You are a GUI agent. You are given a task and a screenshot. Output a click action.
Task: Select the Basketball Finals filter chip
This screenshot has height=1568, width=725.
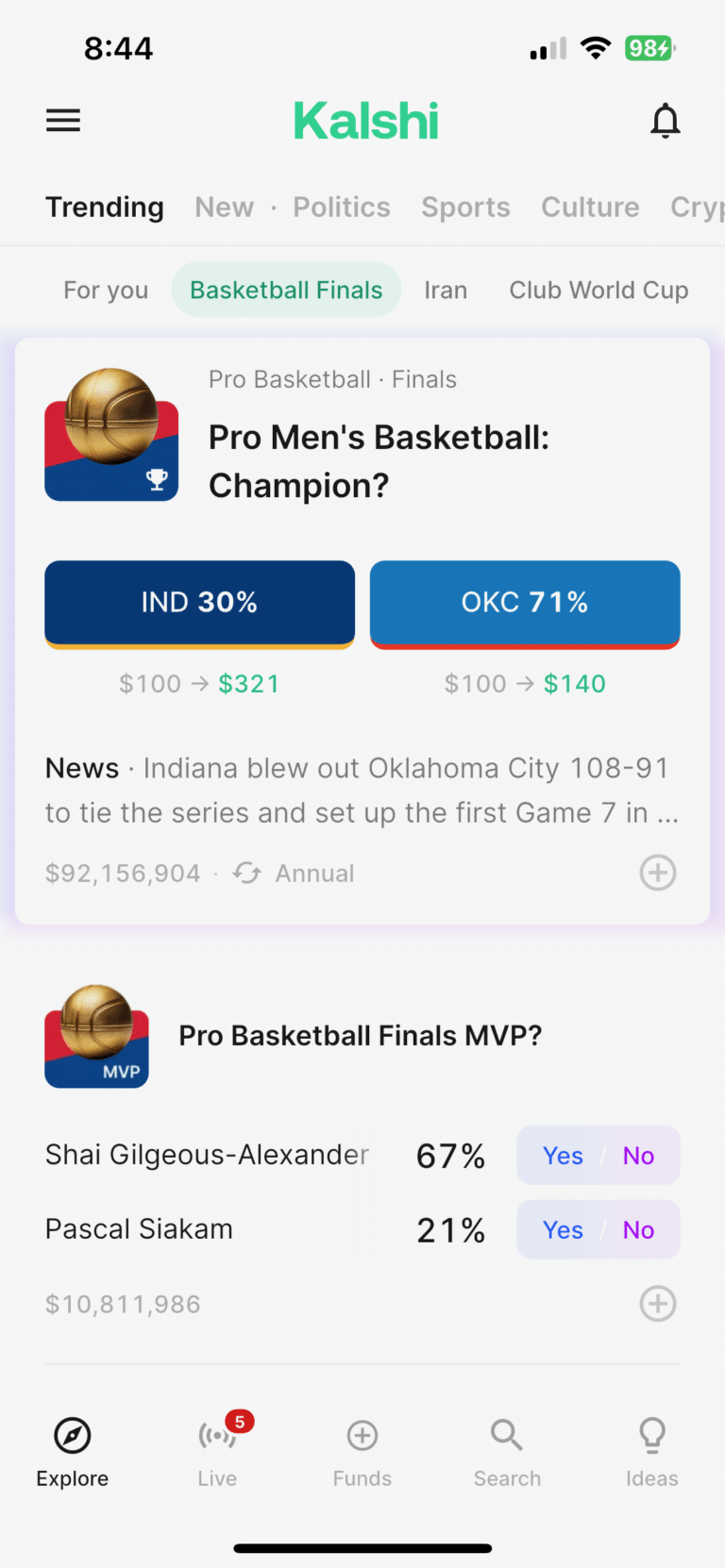286,290
